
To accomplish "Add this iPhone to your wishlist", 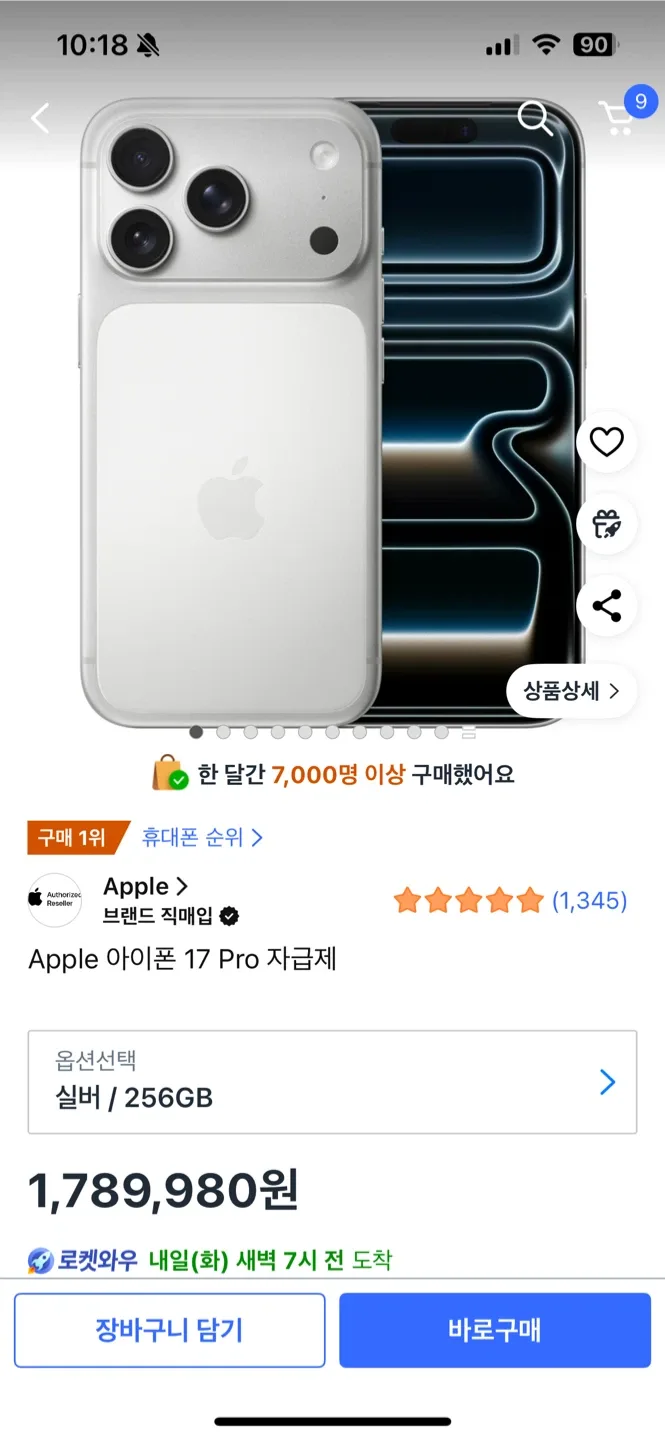I will coord(606,442).
